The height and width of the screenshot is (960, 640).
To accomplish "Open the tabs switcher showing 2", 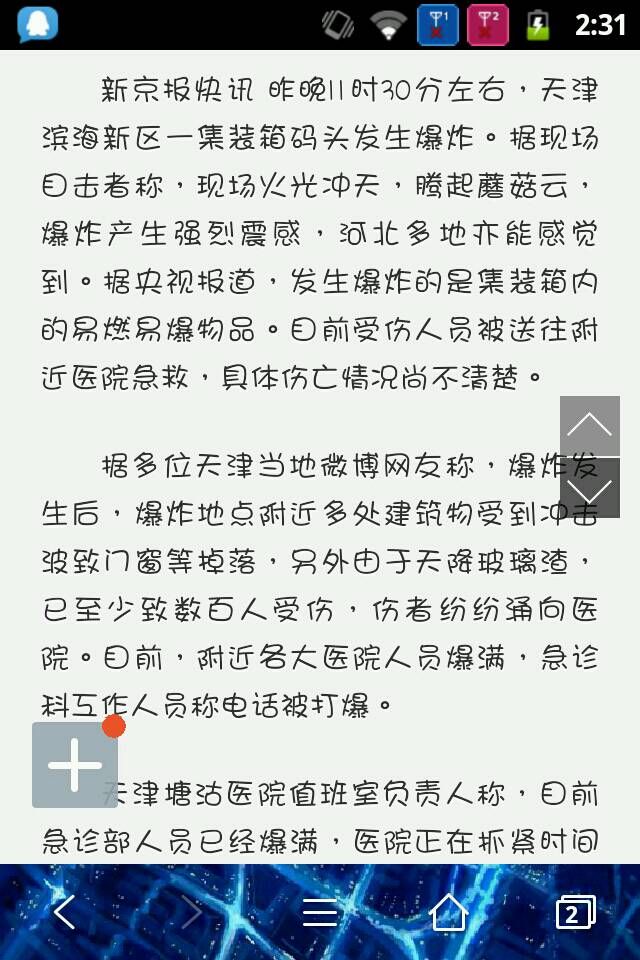I will coord(574,912).
